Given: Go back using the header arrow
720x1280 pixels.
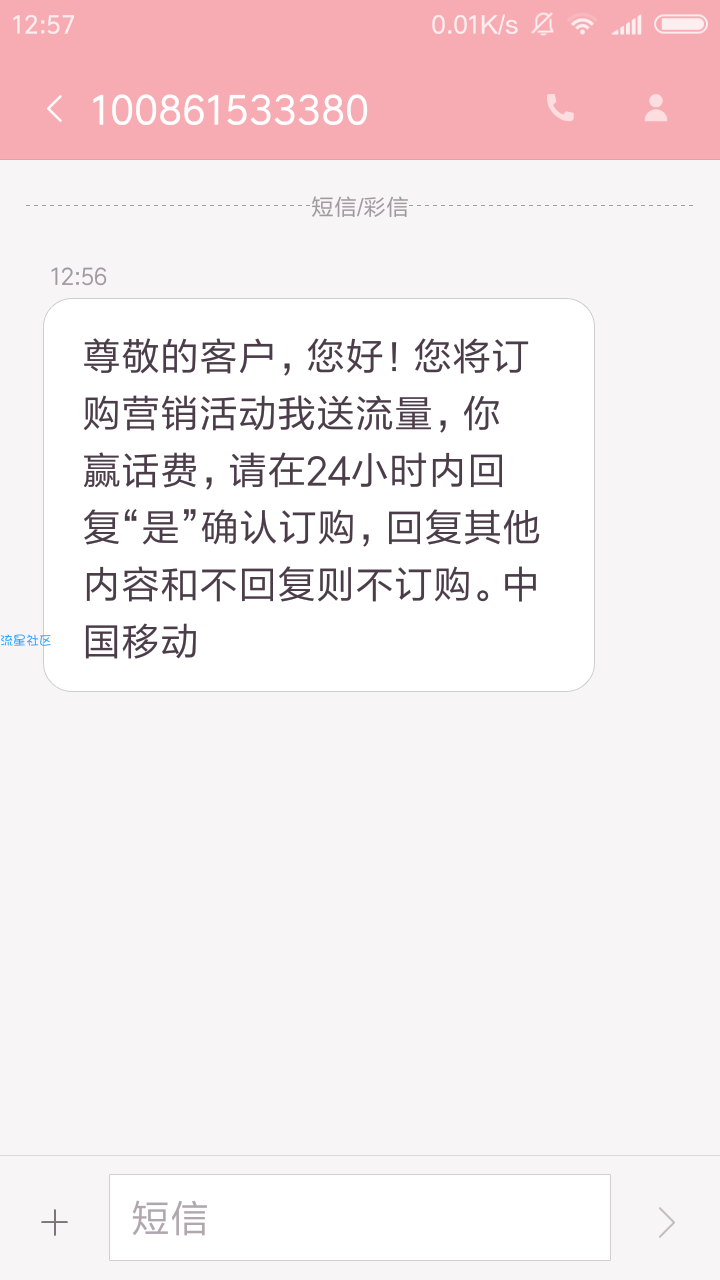Looking at the screenshot, I should (55, 109).
